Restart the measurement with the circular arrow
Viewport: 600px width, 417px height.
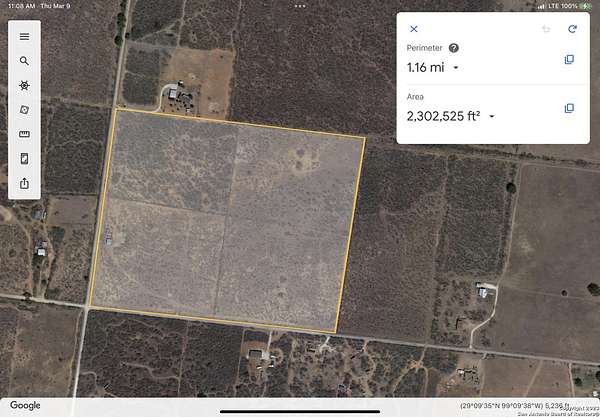coord(572,29)
